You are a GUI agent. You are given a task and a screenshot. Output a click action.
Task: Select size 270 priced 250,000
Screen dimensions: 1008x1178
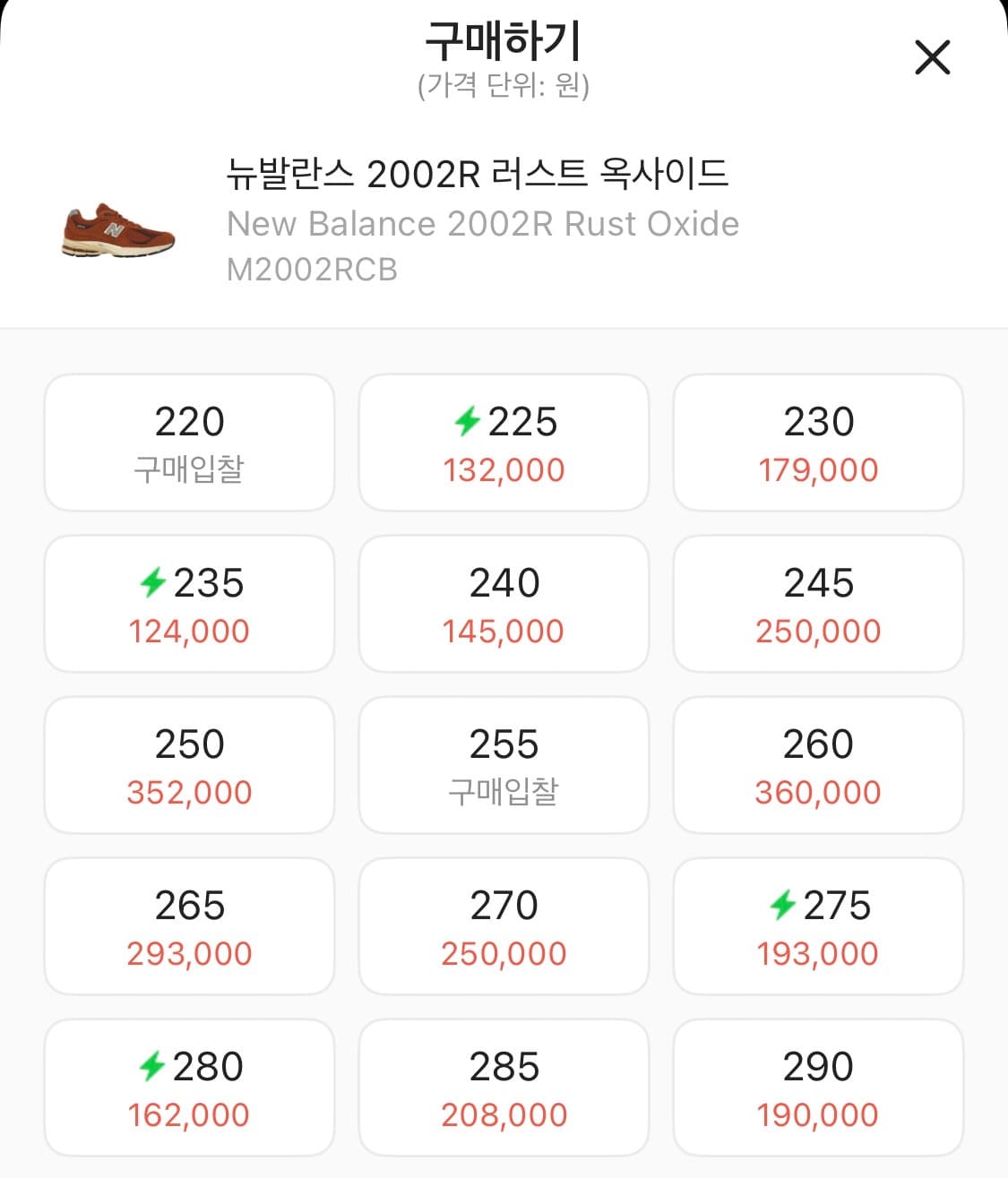coord(503,926)
